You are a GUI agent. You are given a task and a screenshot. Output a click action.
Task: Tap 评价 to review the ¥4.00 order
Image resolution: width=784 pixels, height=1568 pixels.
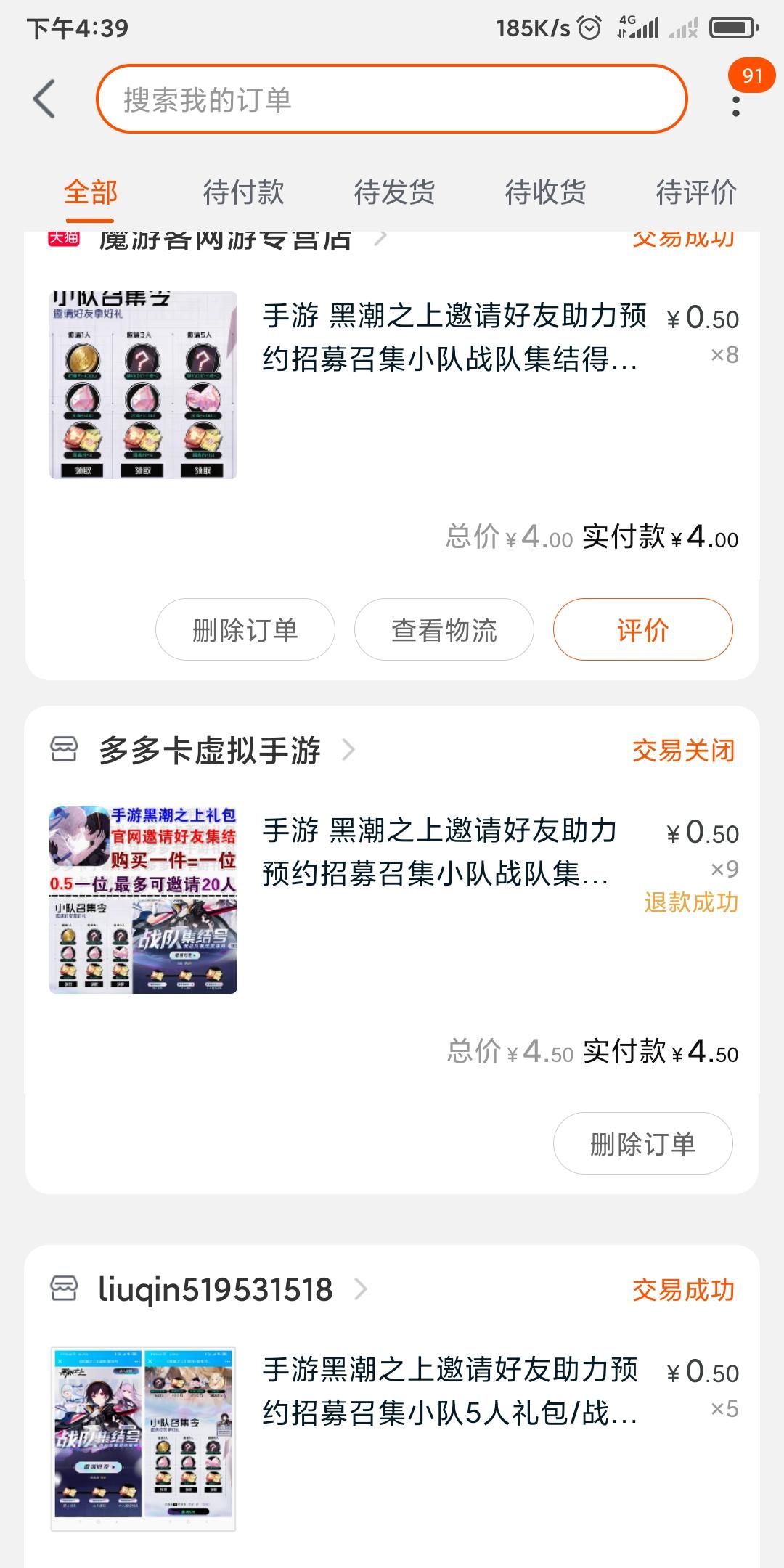(x=642, y=630)
